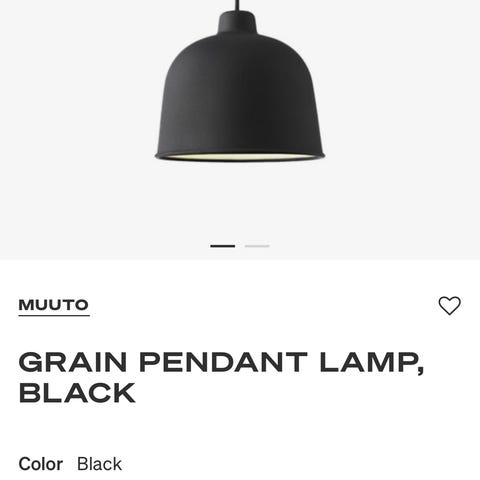Image resolution: width=480 pixels, height=480 pixels.
Task: Open the Grain pendant lamp product photo
Action: pyautogui.click(x=240, y=85)
